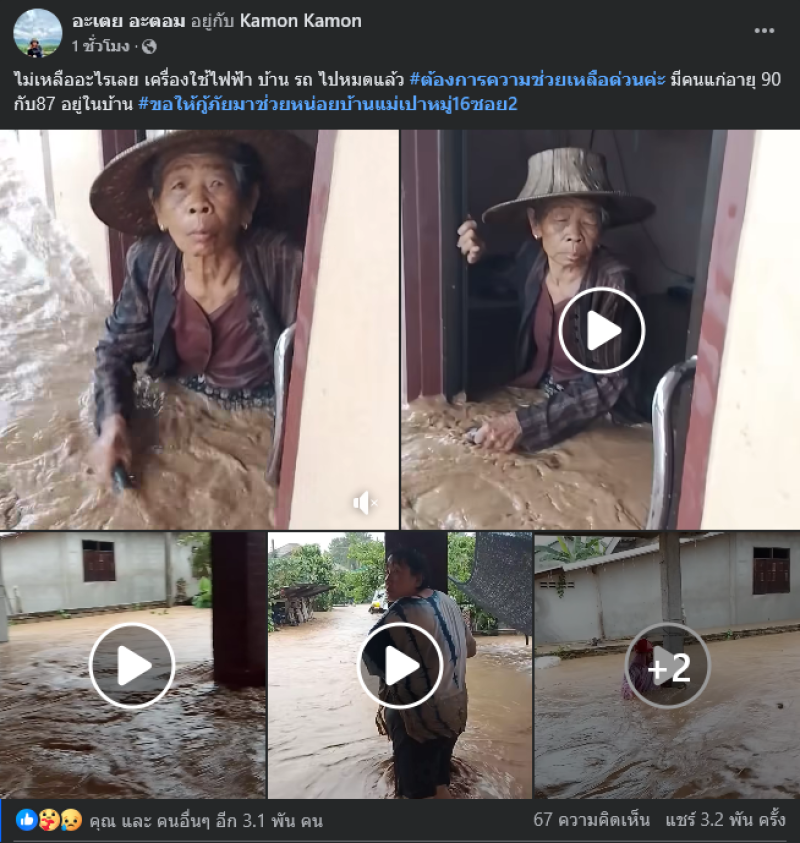Unmute the sound on first video

coord(366,503)
